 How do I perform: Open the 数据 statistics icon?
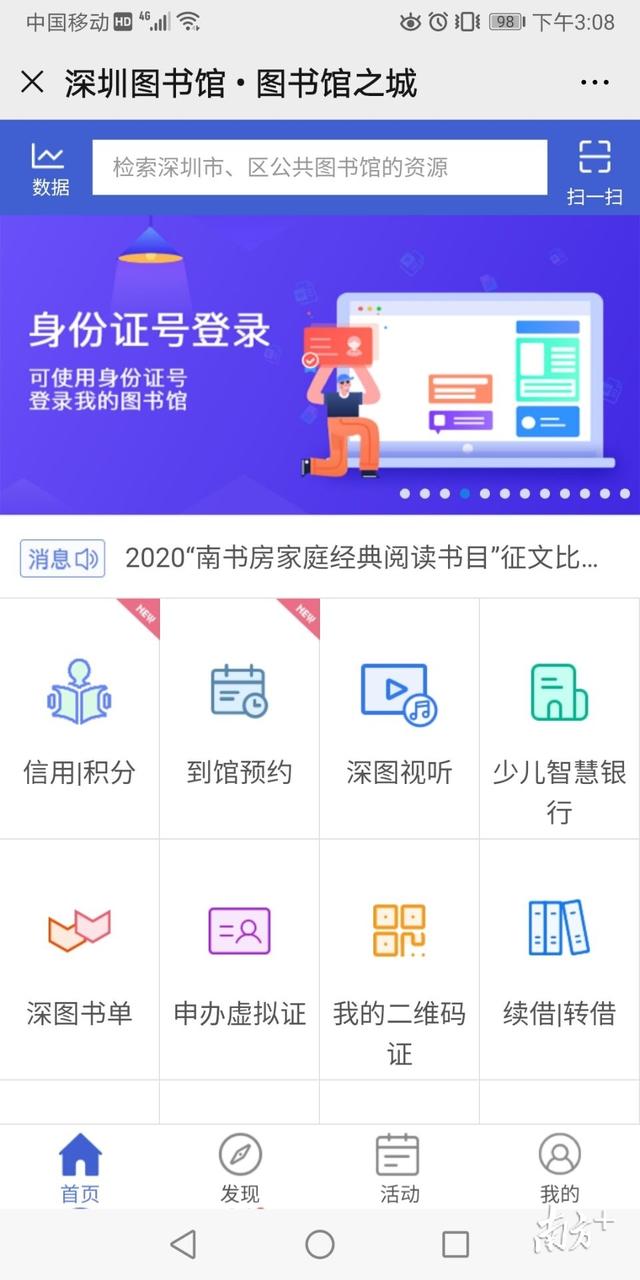click(50, 169)
